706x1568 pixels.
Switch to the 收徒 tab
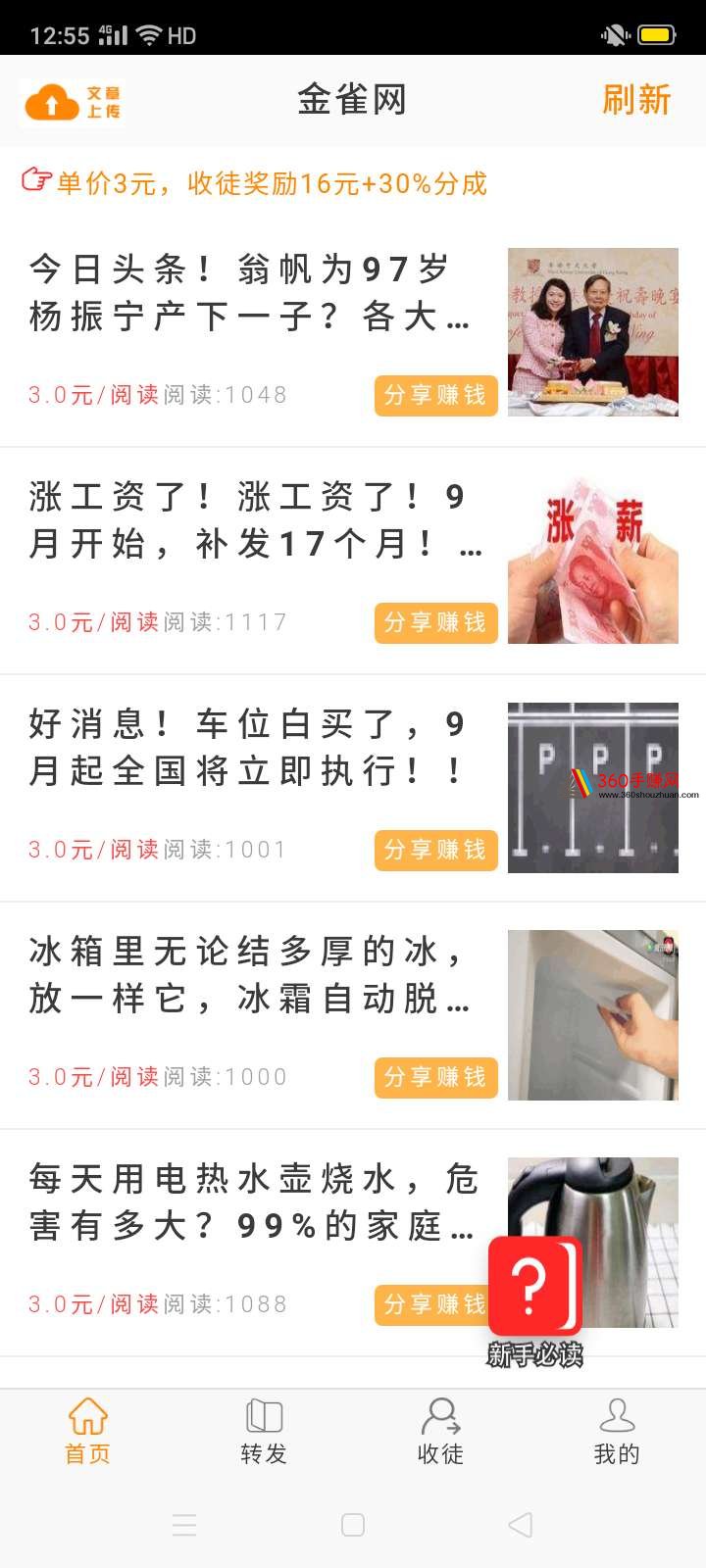point(441,1431)
